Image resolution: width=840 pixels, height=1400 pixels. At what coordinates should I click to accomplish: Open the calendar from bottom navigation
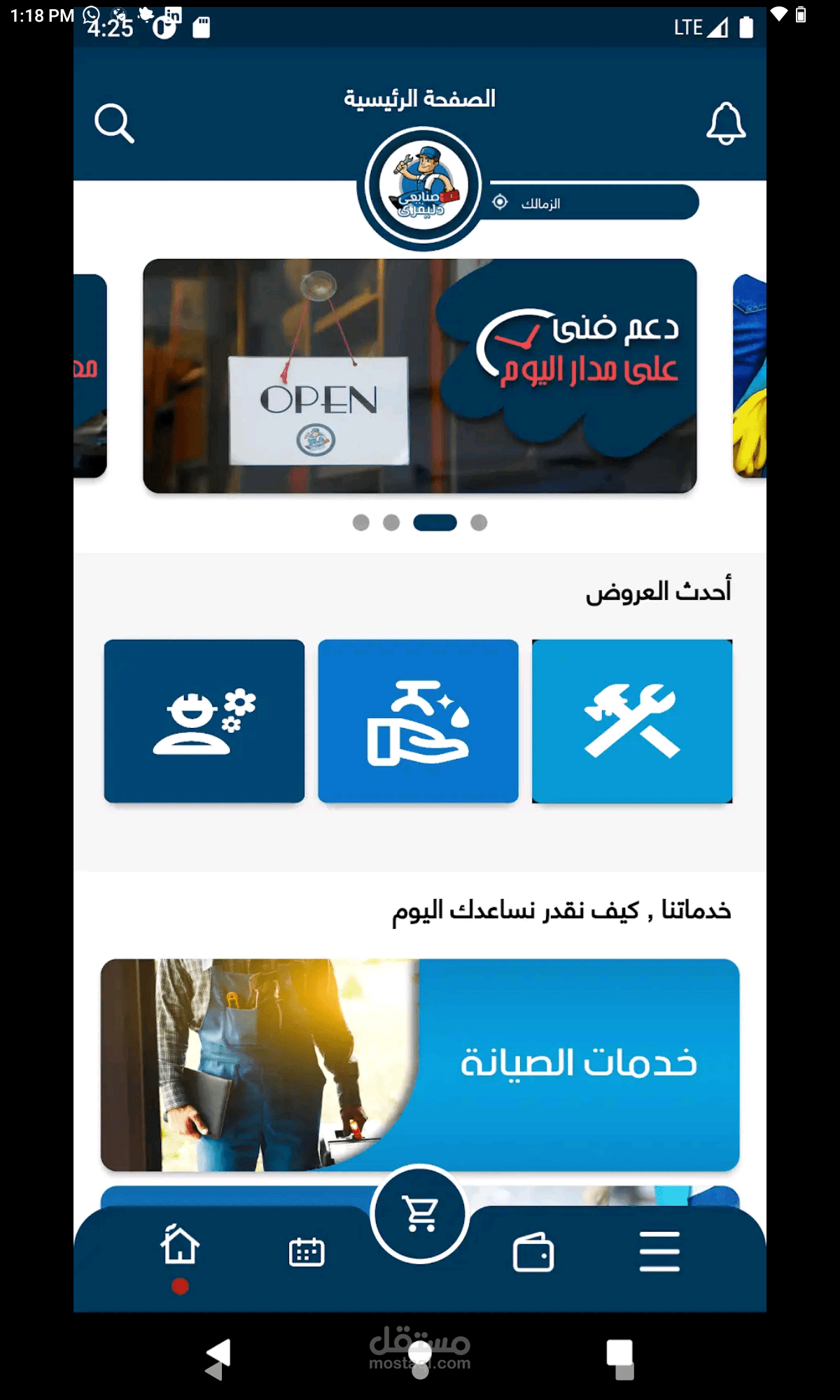308,1251
